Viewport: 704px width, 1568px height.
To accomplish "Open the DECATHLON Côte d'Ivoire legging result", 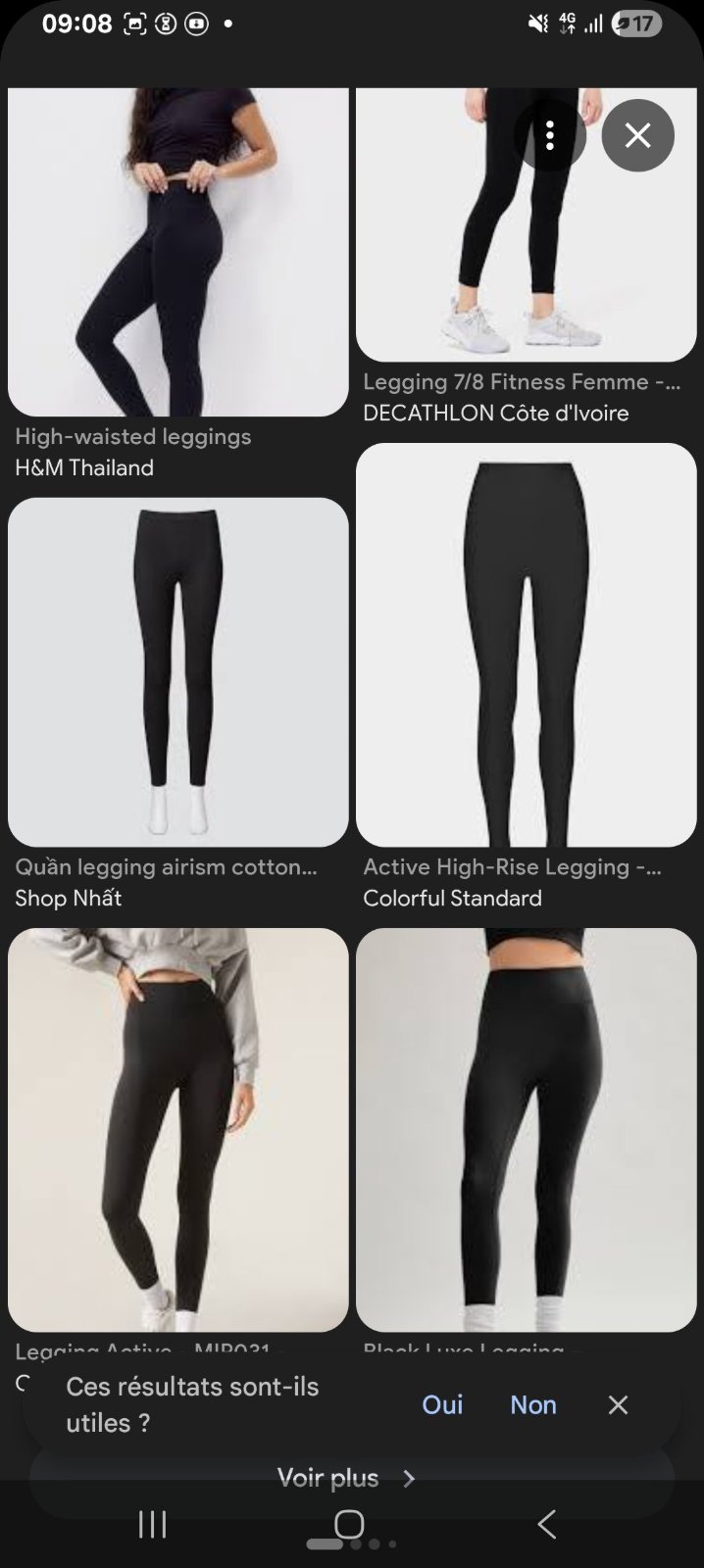I will click(x=527, y=224).
